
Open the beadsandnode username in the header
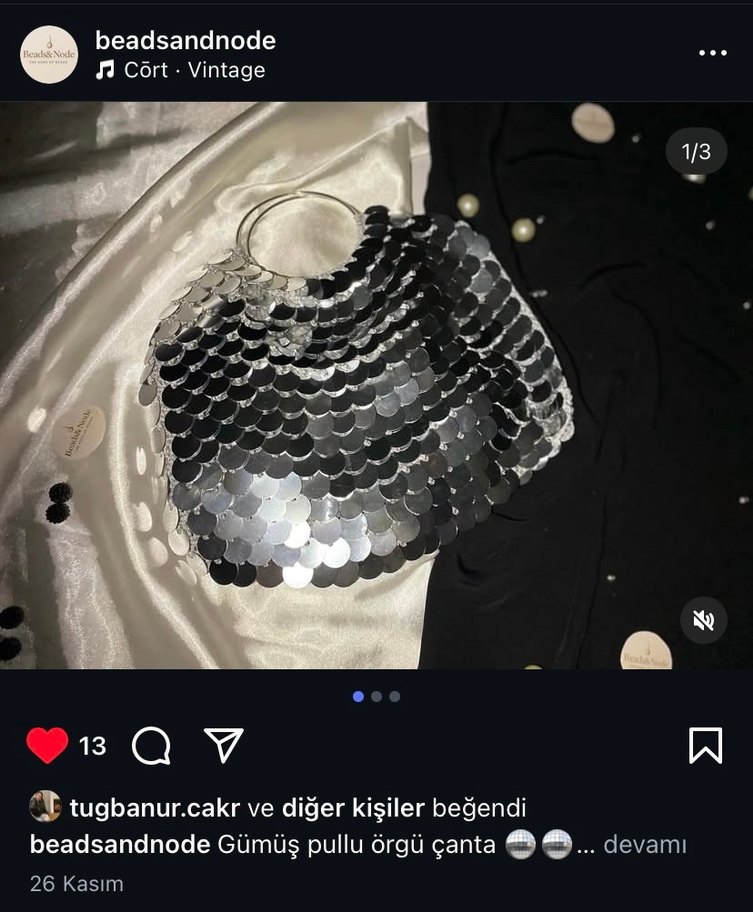185,41
